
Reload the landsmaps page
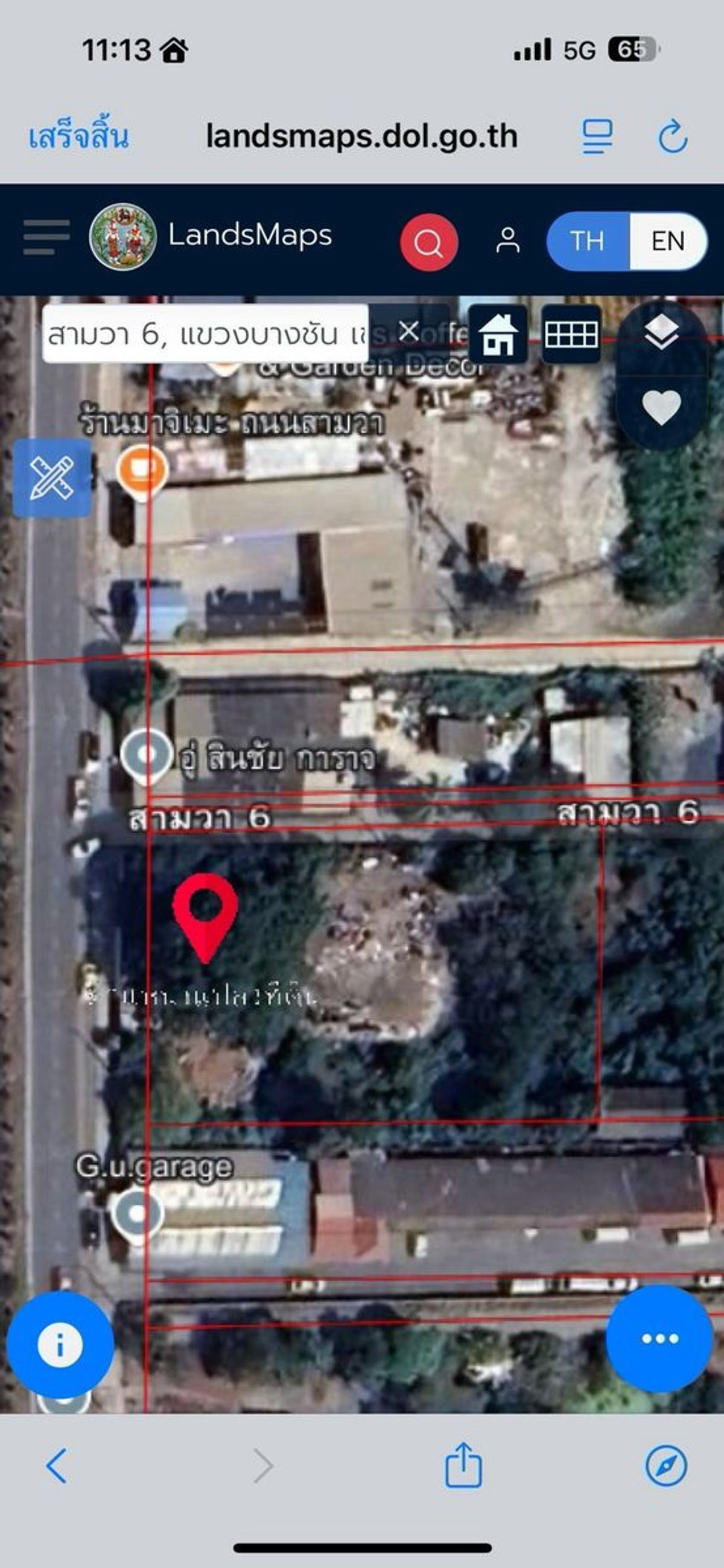(x=673, y=136)
